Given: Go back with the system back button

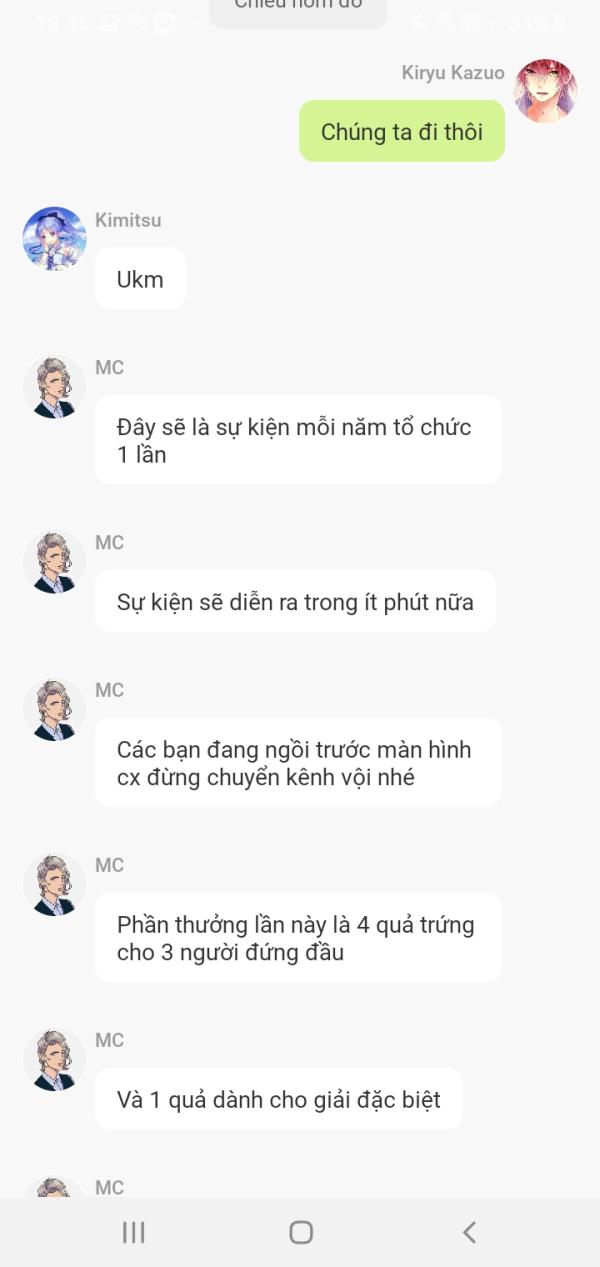Looking at the screenshot, I should 468,1232.
